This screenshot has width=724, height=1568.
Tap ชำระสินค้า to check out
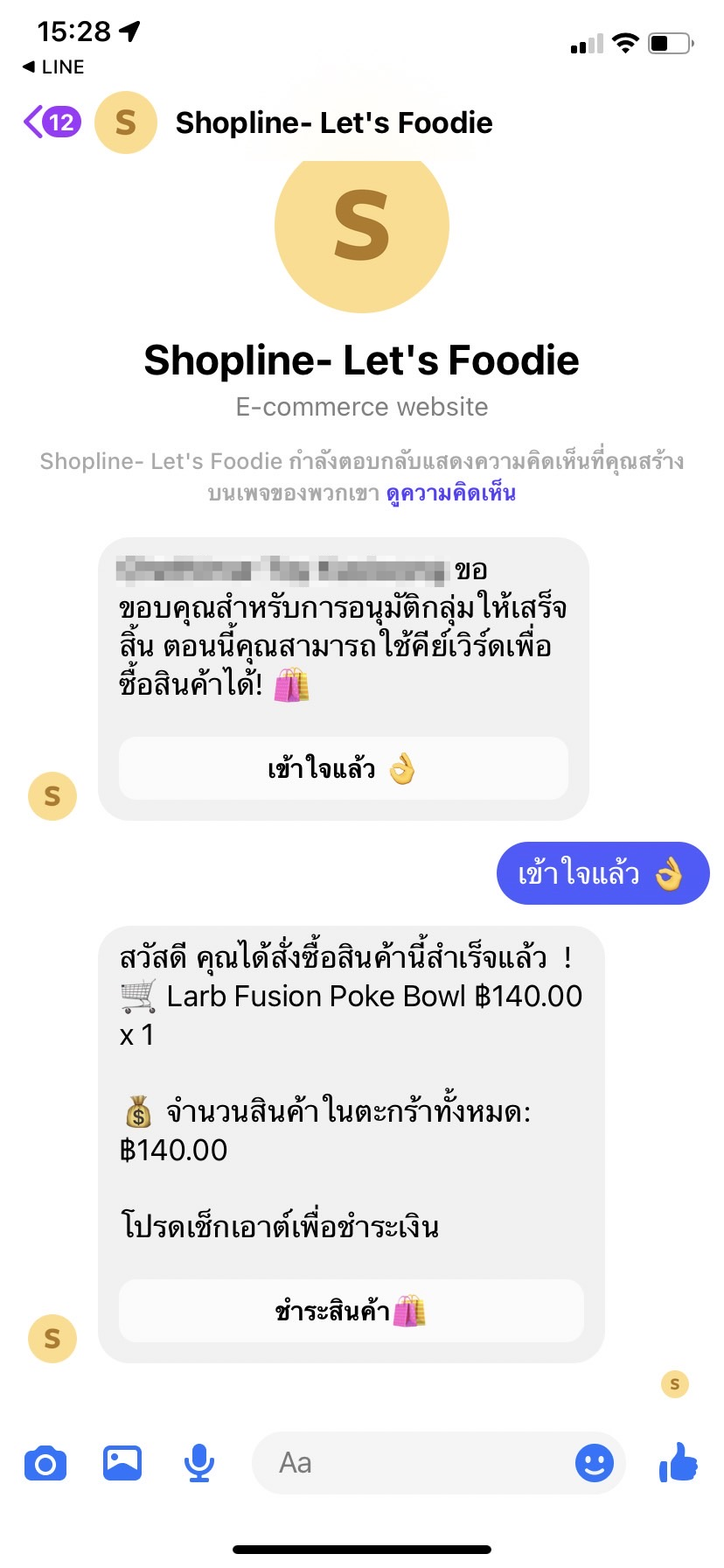pyautogui.click(x=351, y=1311)
